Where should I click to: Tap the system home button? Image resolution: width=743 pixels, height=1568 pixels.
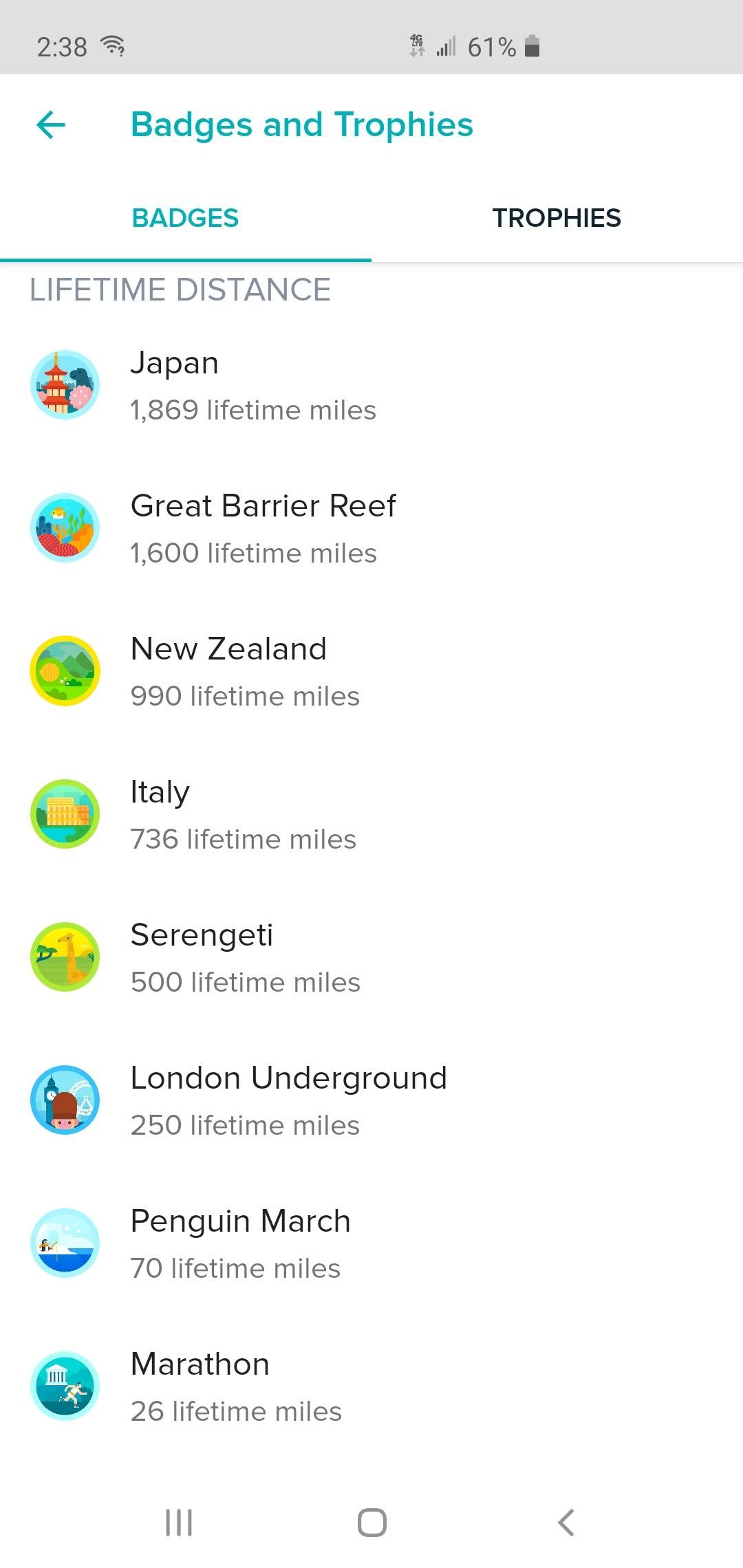(x=371, y=1522)
